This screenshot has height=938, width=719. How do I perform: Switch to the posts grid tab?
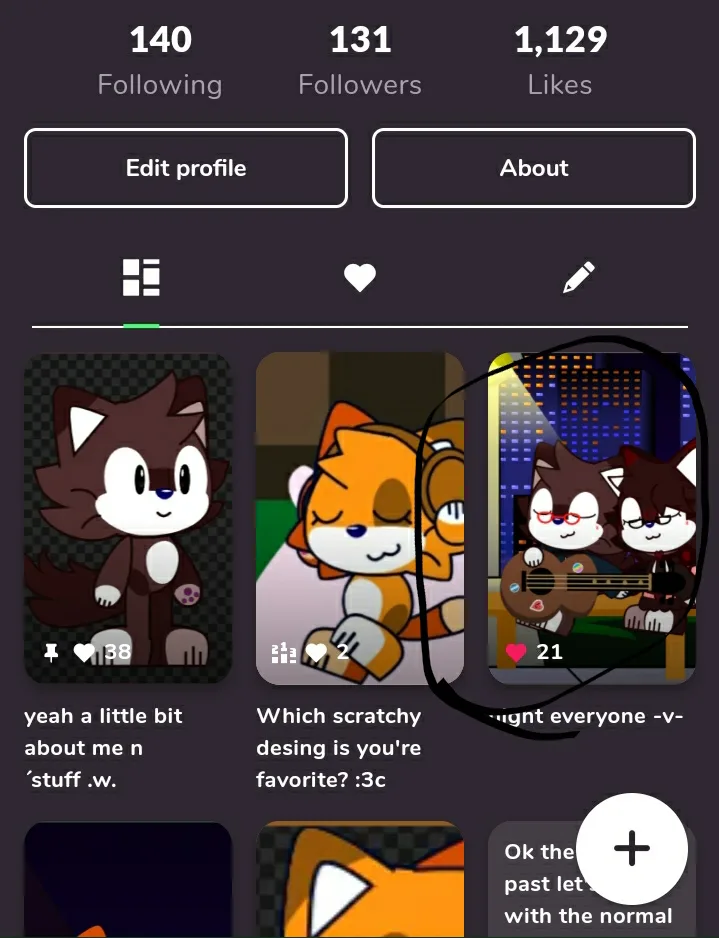click(x=141, y=279)
